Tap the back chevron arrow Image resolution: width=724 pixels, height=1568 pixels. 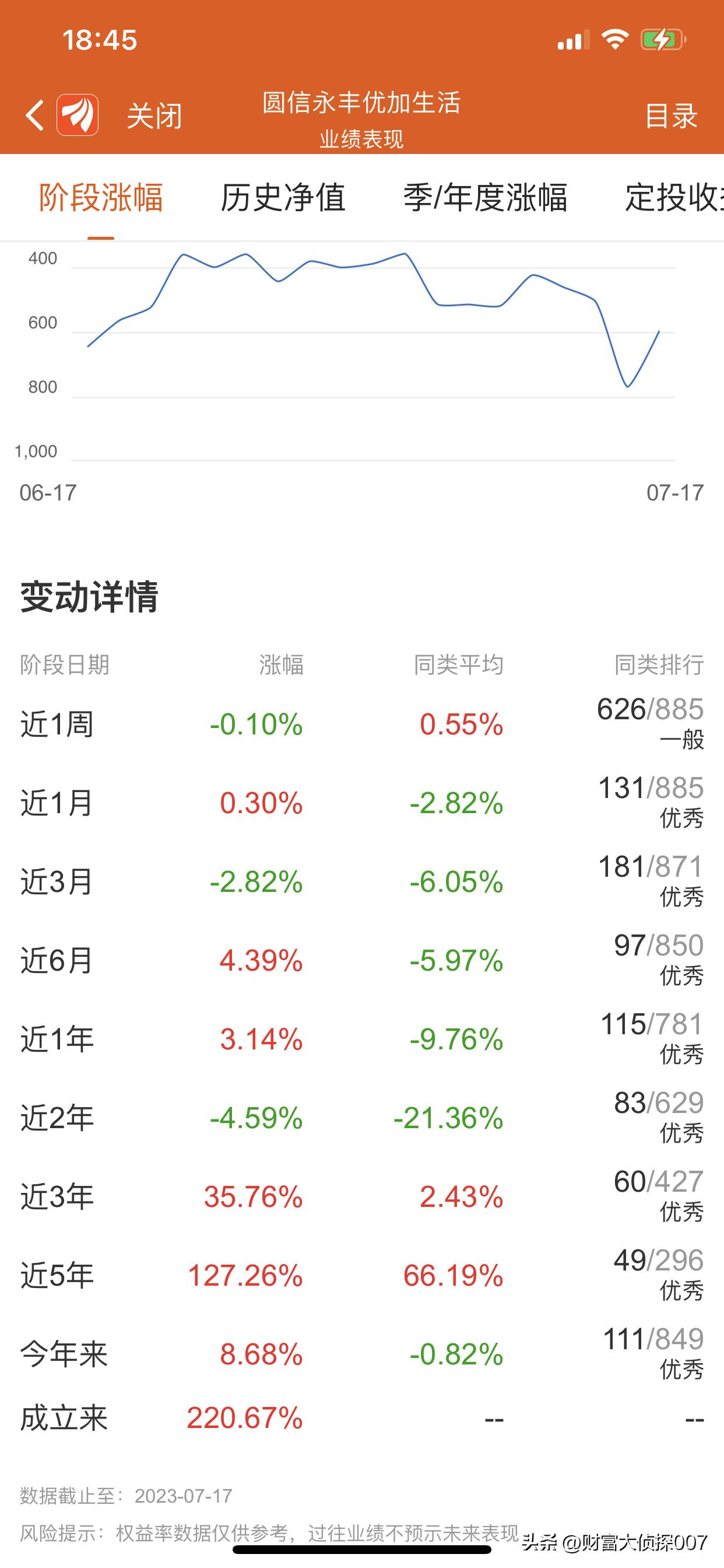pyautogui.click(x=34, y=116)
